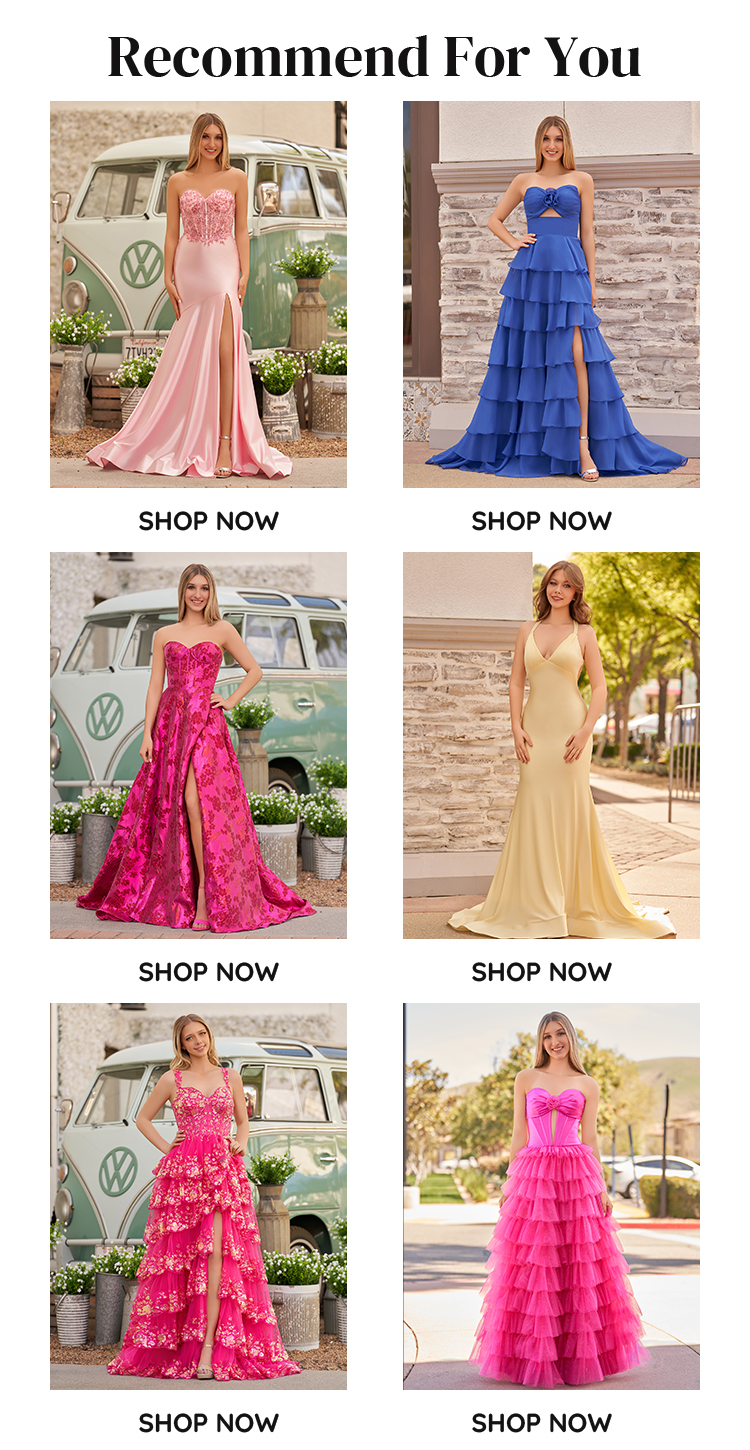This screenshot has width=750, height=1450.
Task: View the yellow V-neck mermaid dress
Action: click(x=551, y=745)
